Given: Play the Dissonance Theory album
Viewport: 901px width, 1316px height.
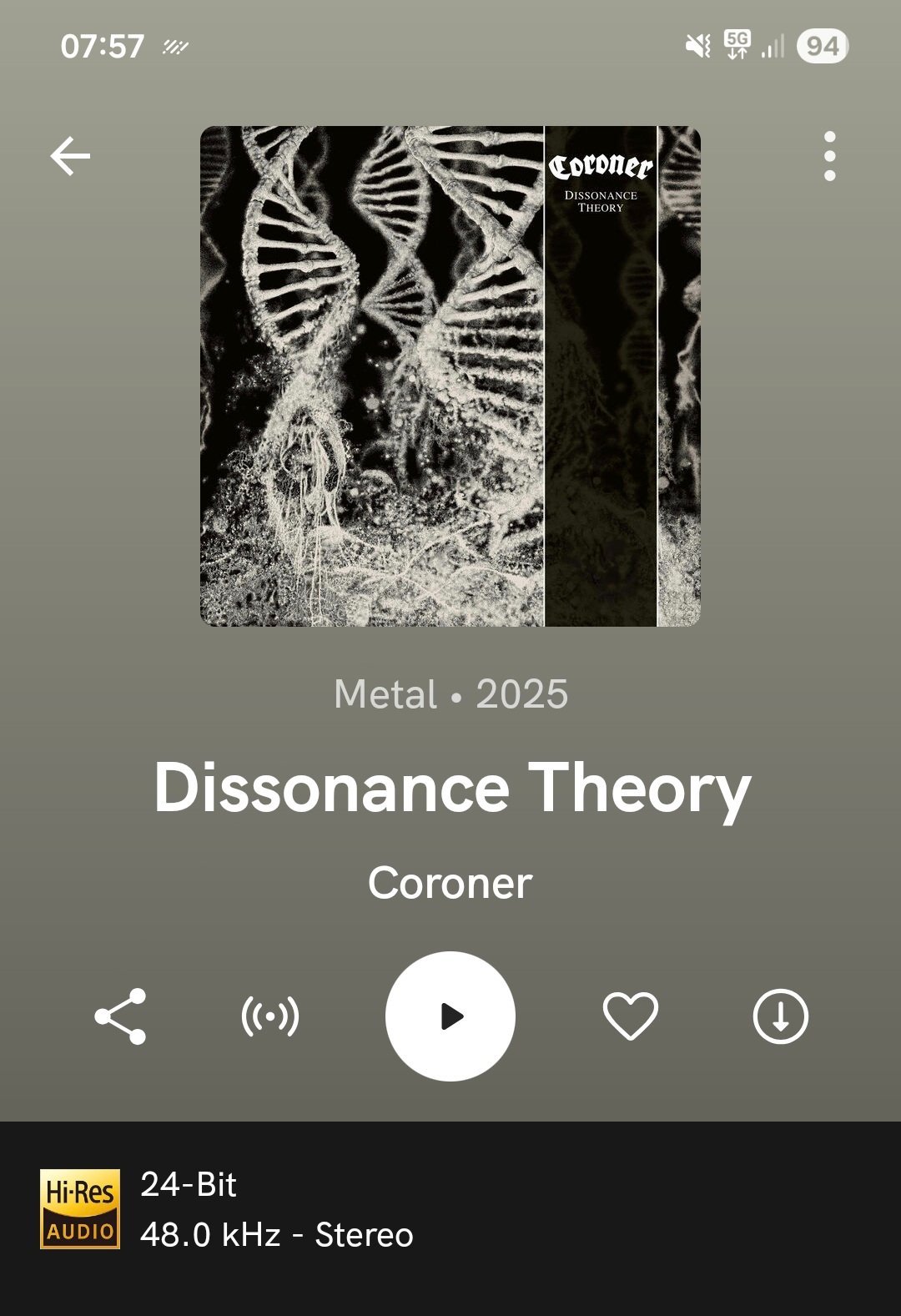Looking at the screenshot, I should 450,1016.
